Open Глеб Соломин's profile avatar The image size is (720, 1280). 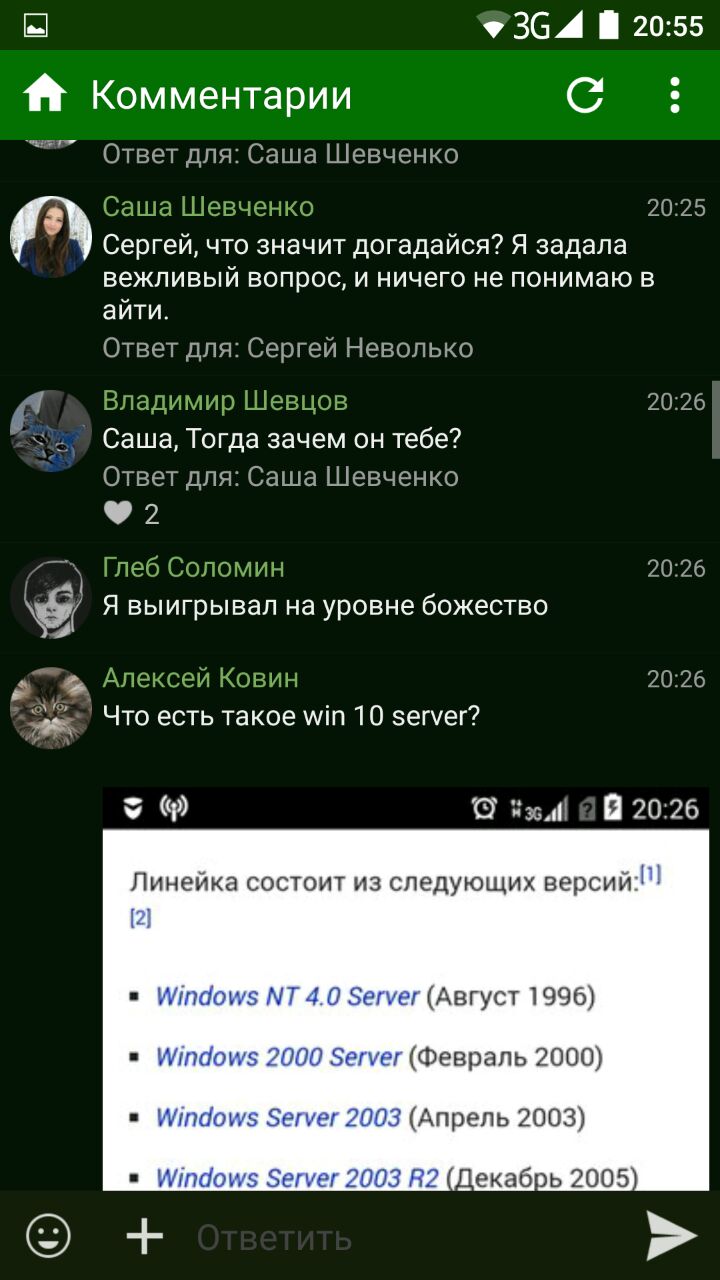tap(50, 597)
